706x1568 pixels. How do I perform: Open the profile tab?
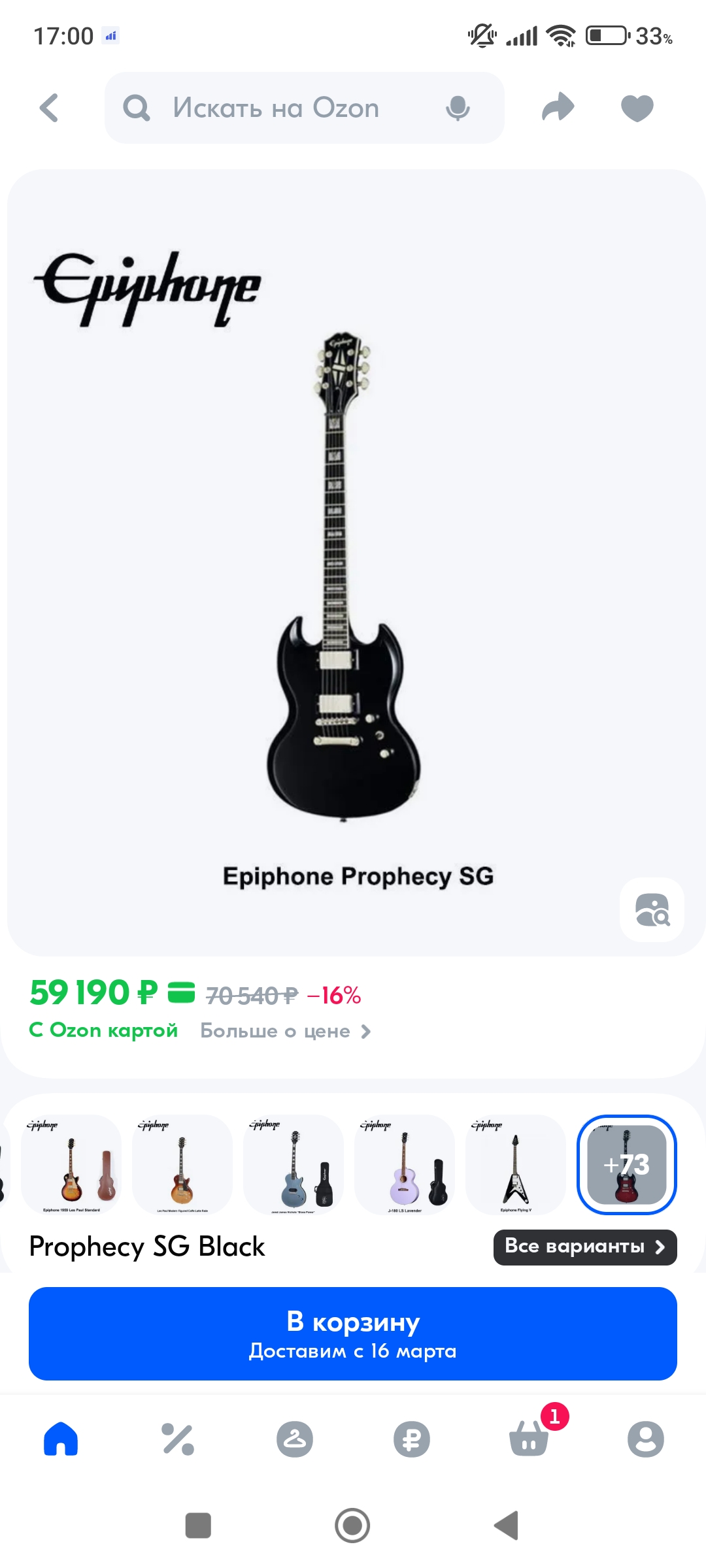[645, 1439]
